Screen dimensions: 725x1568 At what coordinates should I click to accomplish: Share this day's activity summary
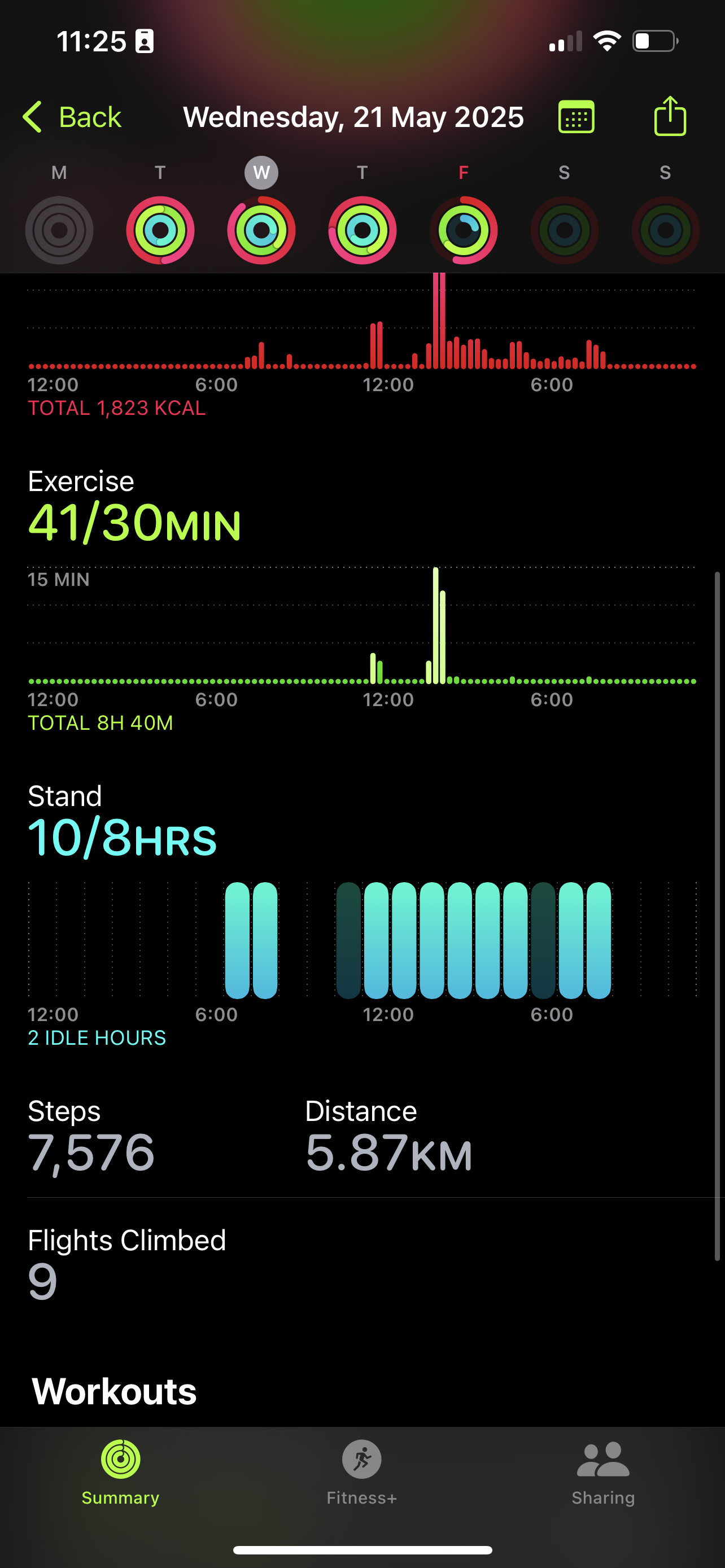coord(670,116)
